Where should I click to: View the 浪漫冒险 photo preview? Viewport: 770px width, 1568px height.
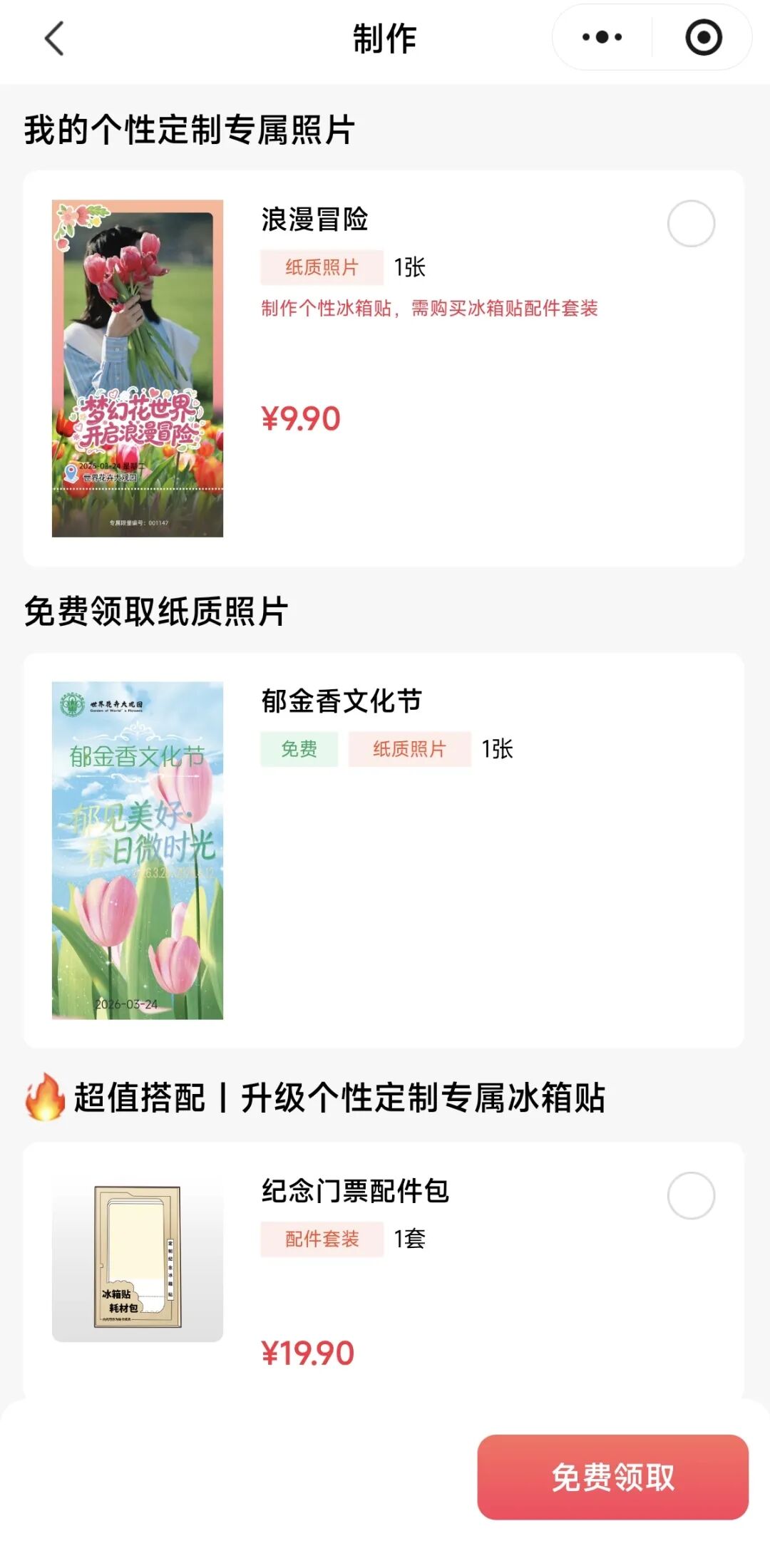pyautogui.click(x=138, y=368)
